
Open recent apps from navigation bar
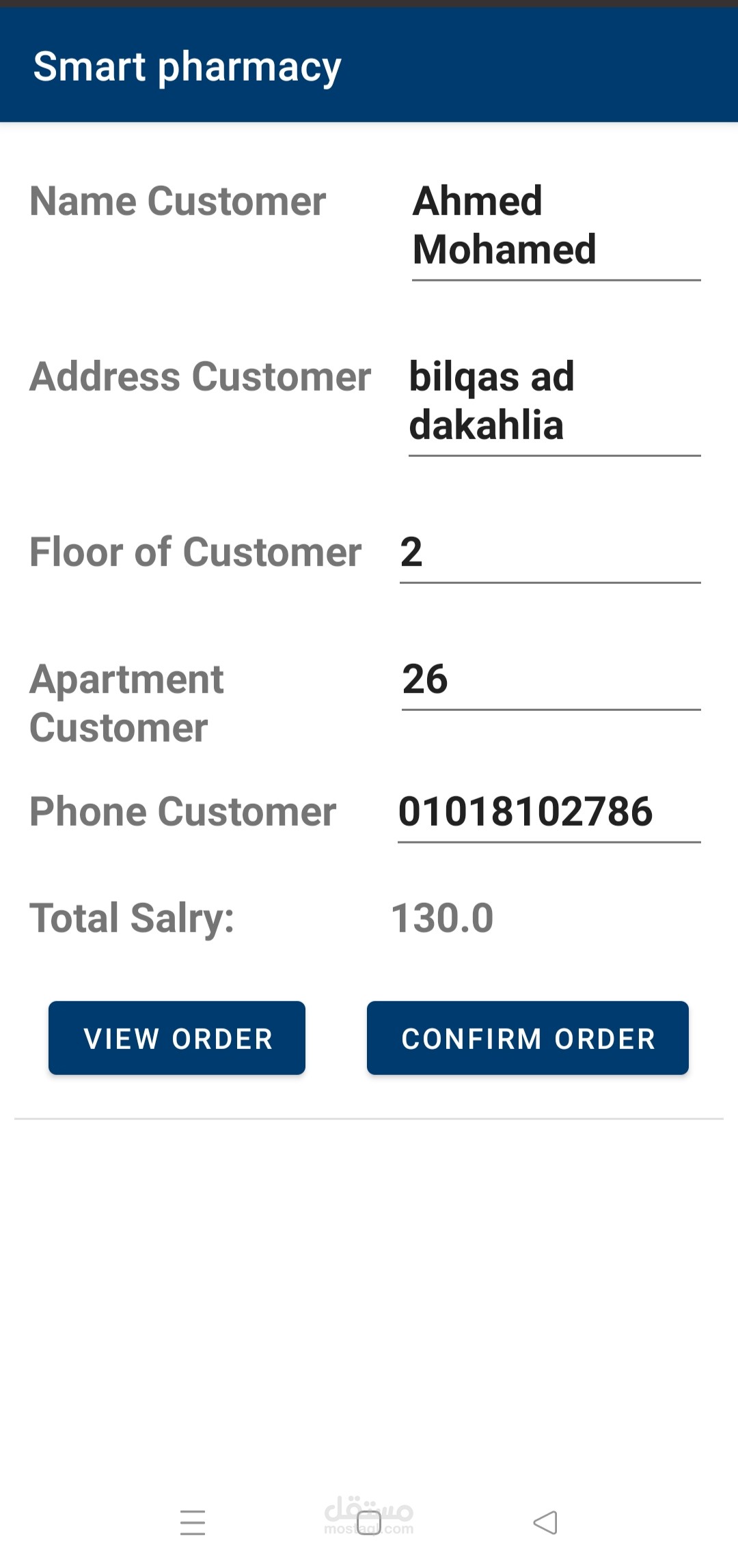[x=193, y=1522]
